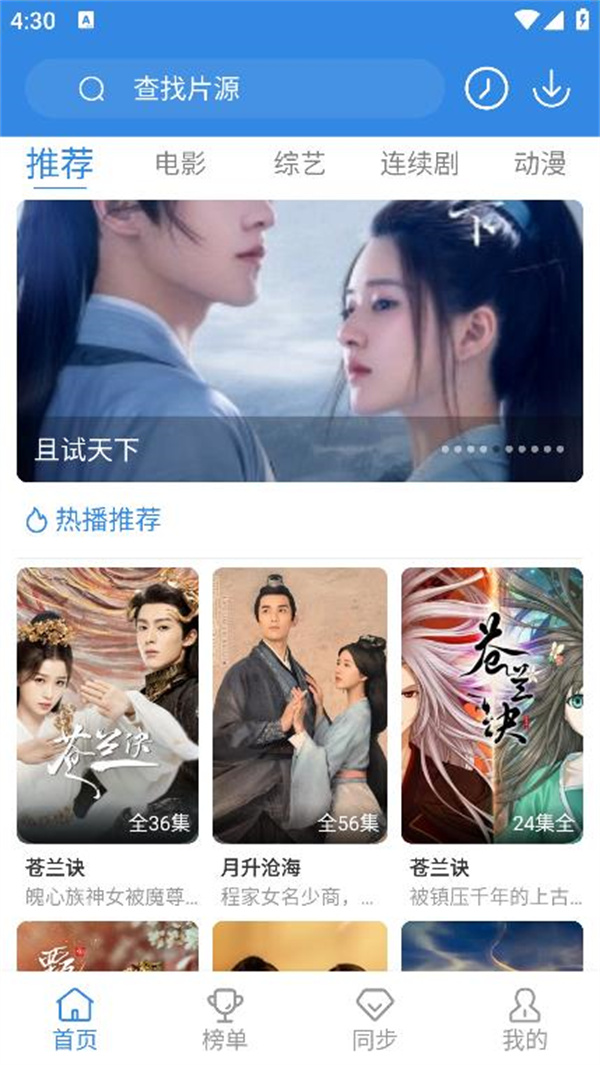The height and width of the screenshot is (1065, 600).
Task: Open 苍兰诀 with 全36集
Action: [x=108, y=706]
